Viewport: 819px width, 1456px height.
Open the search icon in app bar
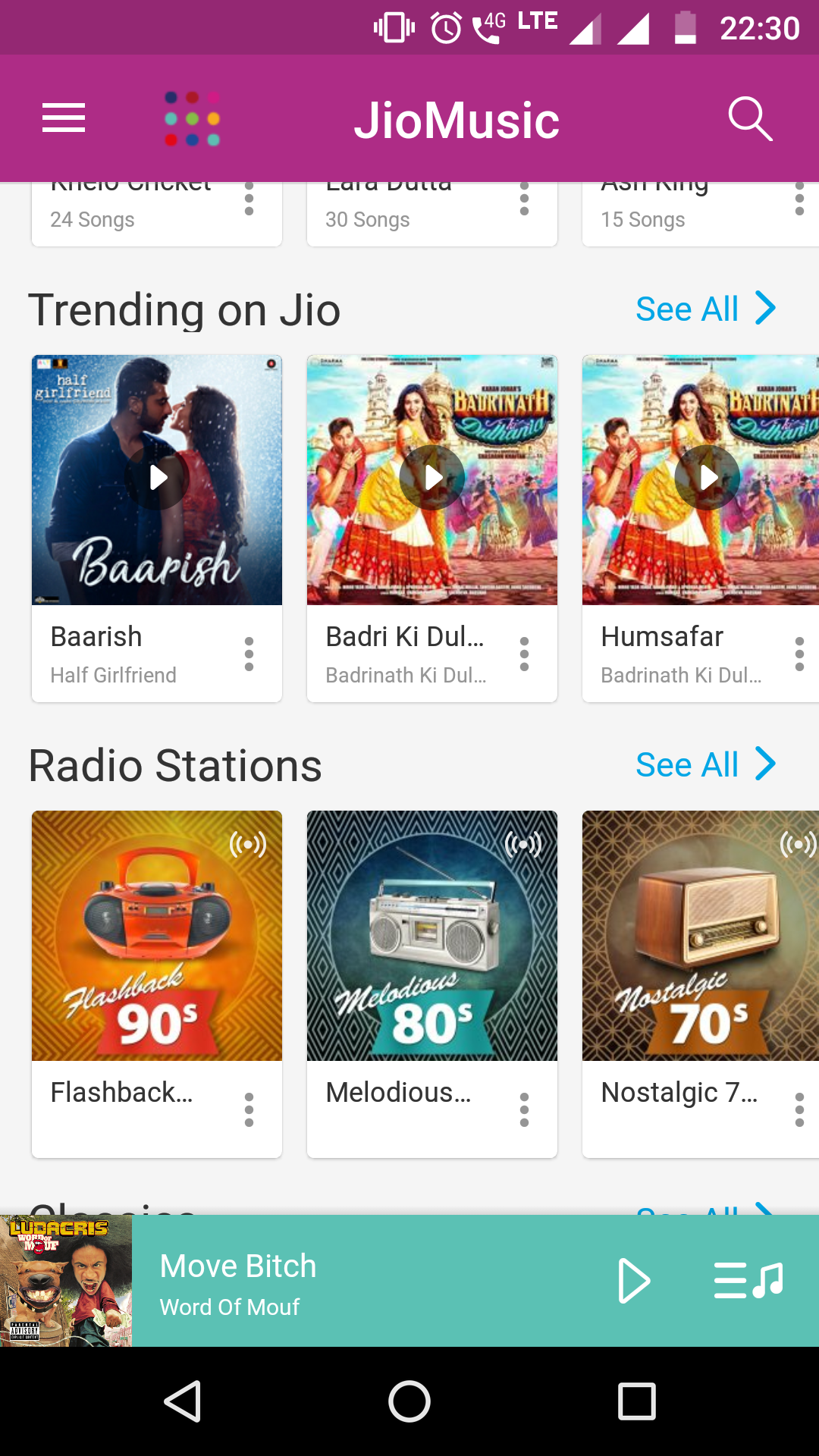[749, 118]
